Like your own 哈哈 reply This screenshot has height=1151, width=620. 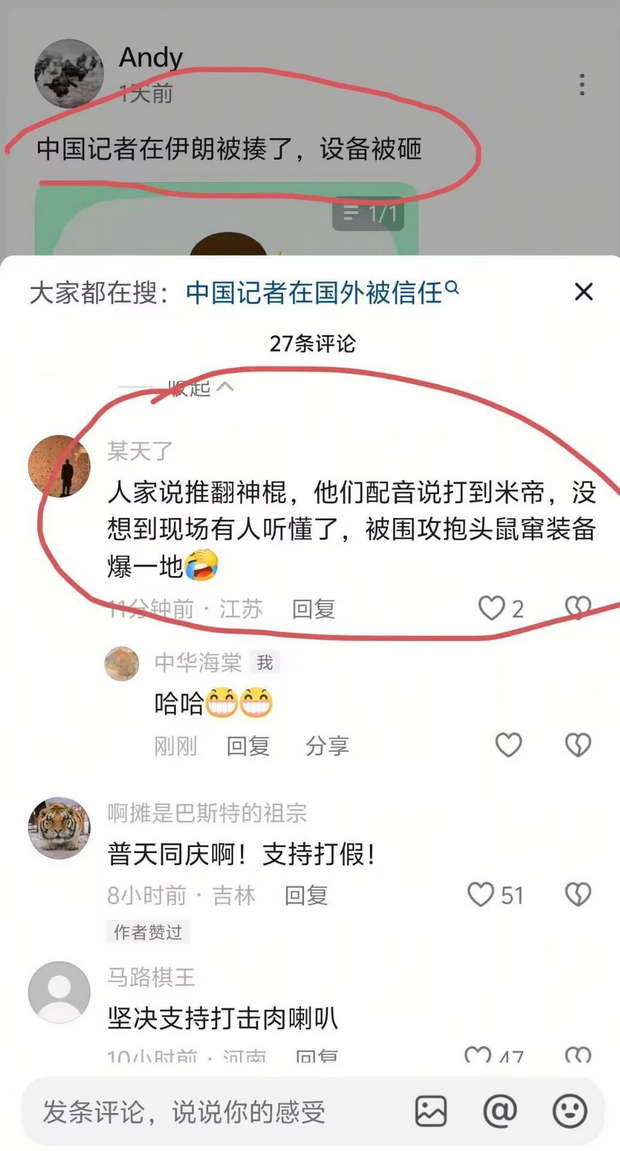pyautogui.click(x=508, y=745)
